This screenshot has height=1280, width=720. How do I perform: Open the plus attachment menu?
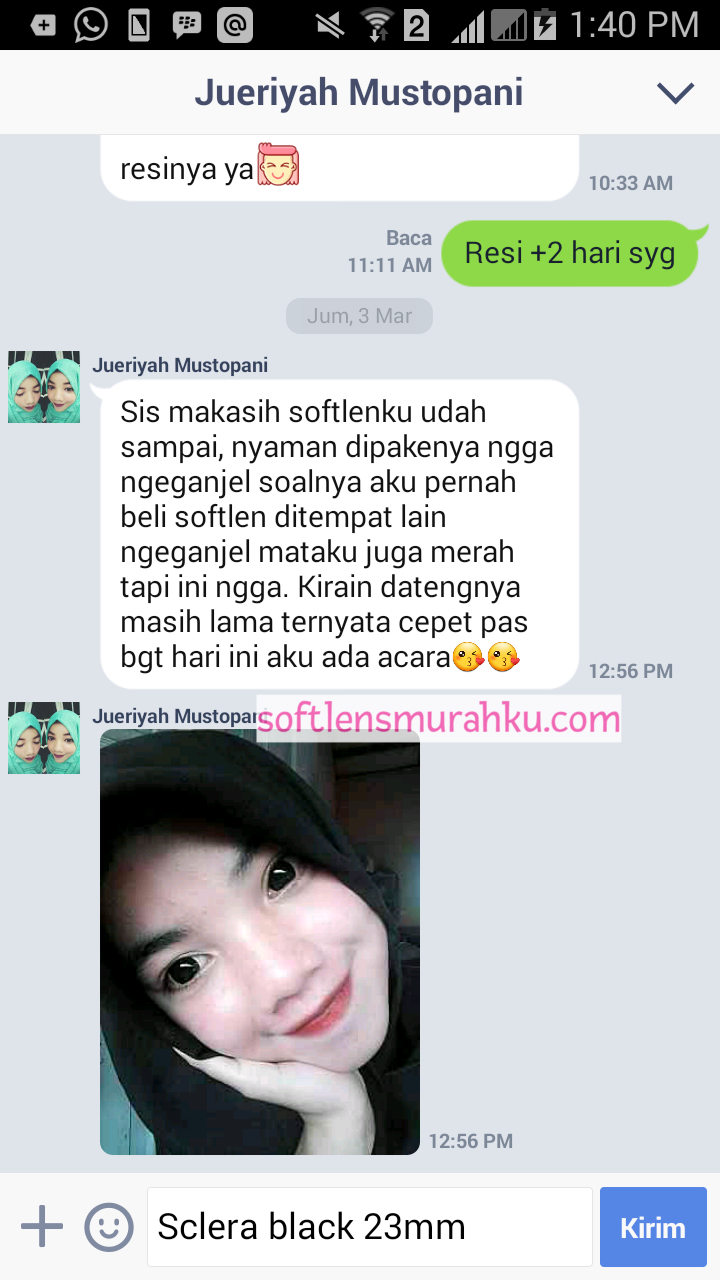[x=41, y=1226]
